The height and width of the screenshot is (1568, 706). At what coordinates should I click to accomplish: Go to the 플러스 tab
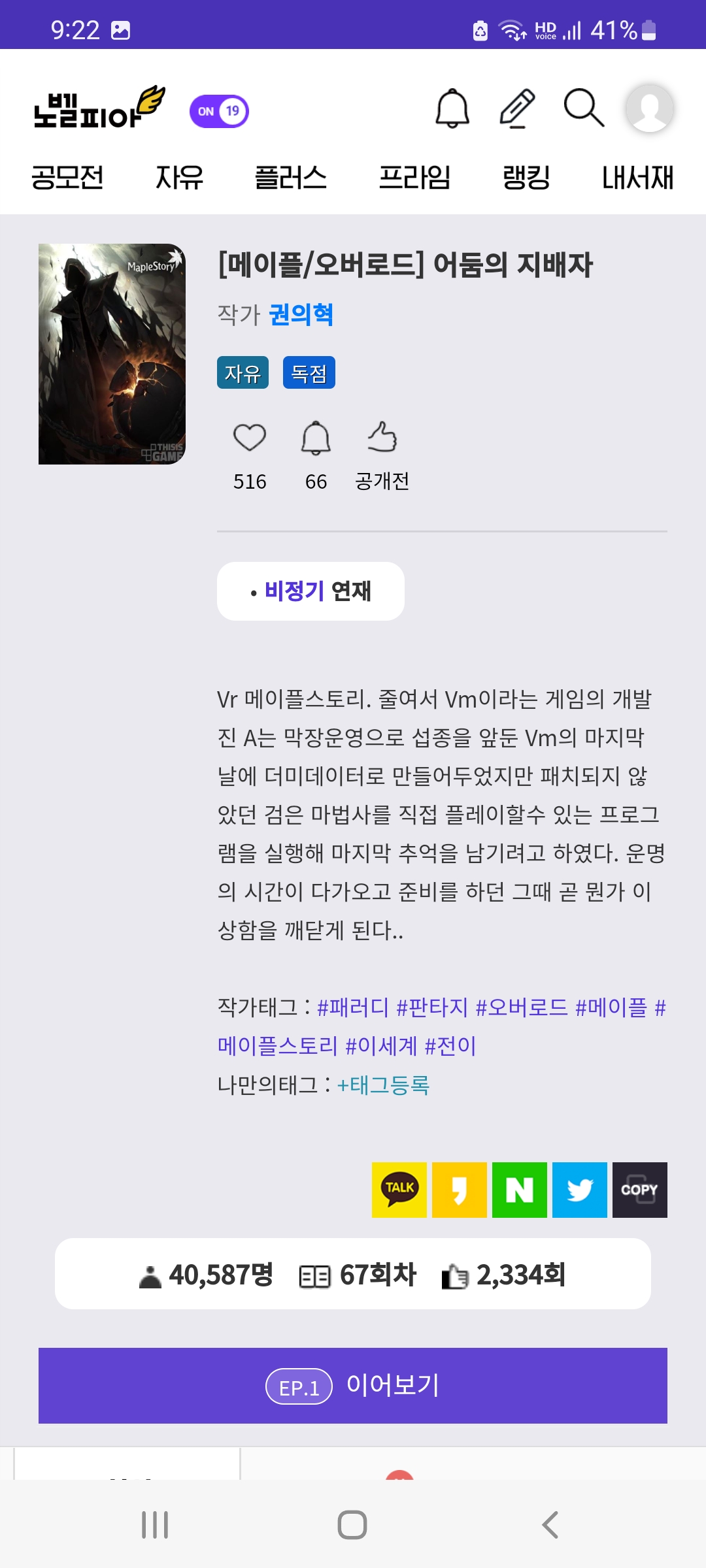(290, 177)
